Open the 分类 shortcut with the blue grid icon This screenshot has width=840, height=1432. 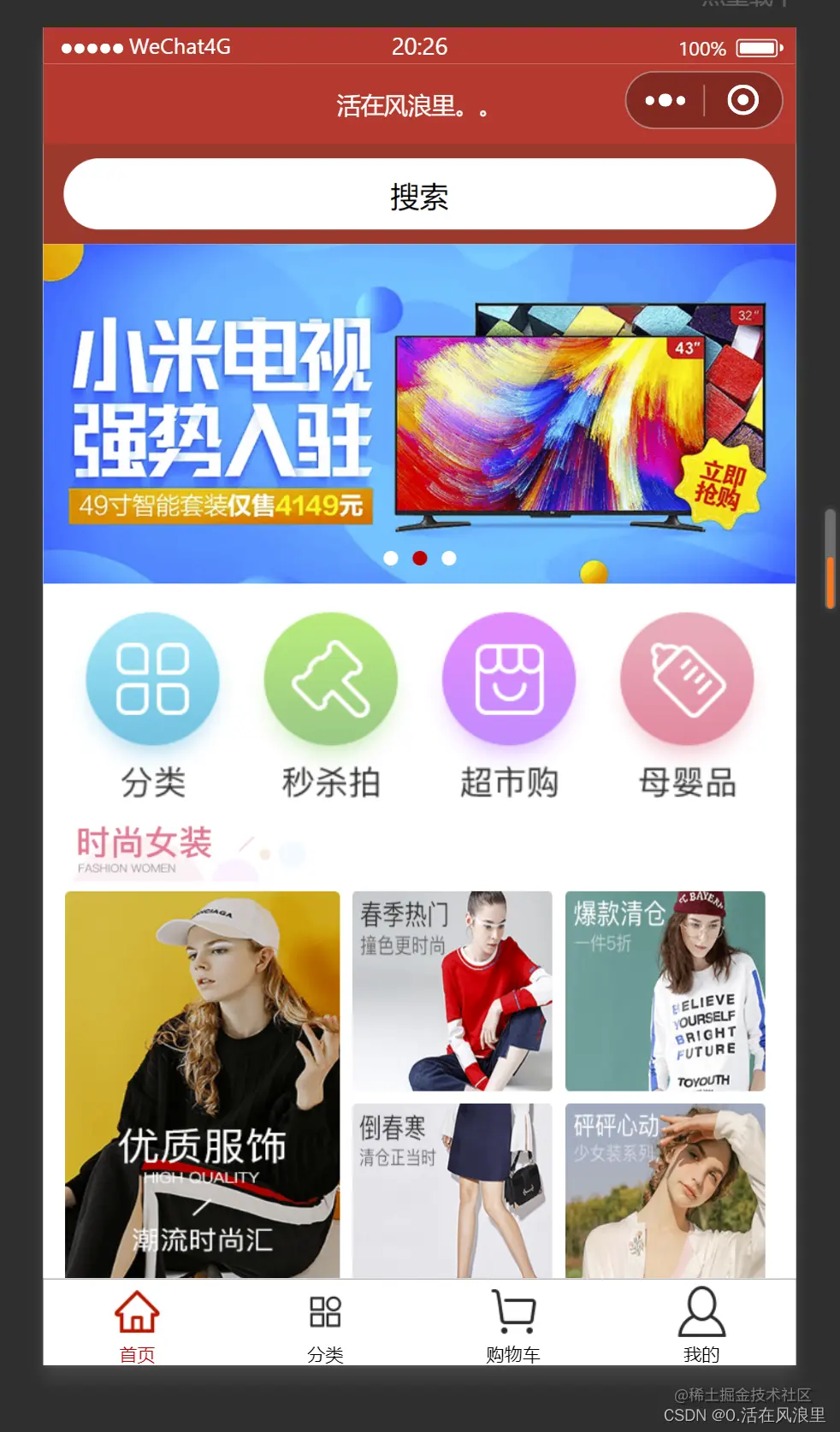pos(153,679)
